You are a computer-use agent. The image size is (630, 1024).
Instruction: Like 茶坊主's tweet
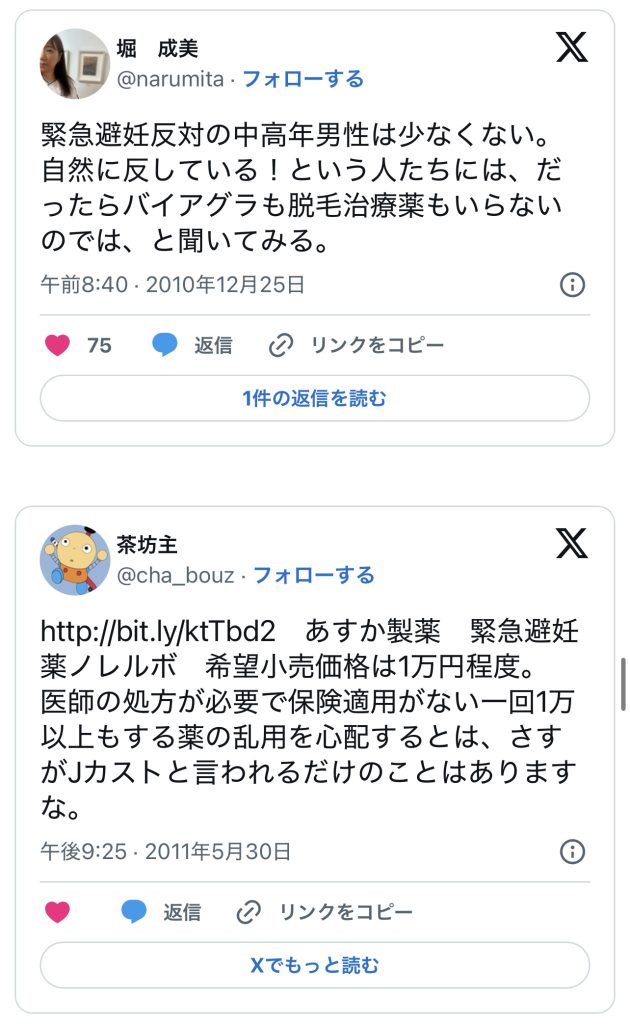tap(59, 912)
